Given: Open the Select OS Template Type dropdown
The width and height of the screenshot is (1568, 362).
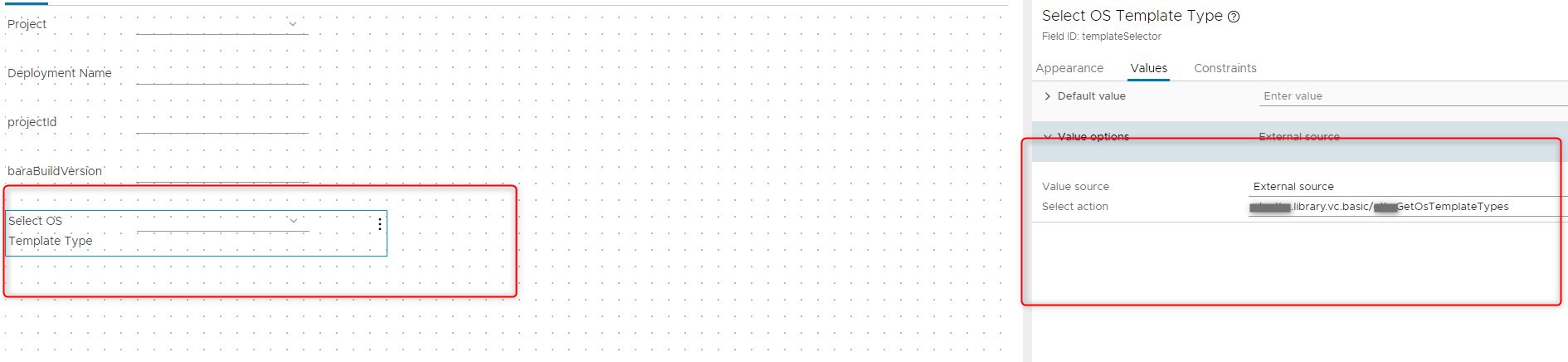Looking at the screenshot, I should tap(222, 221).
